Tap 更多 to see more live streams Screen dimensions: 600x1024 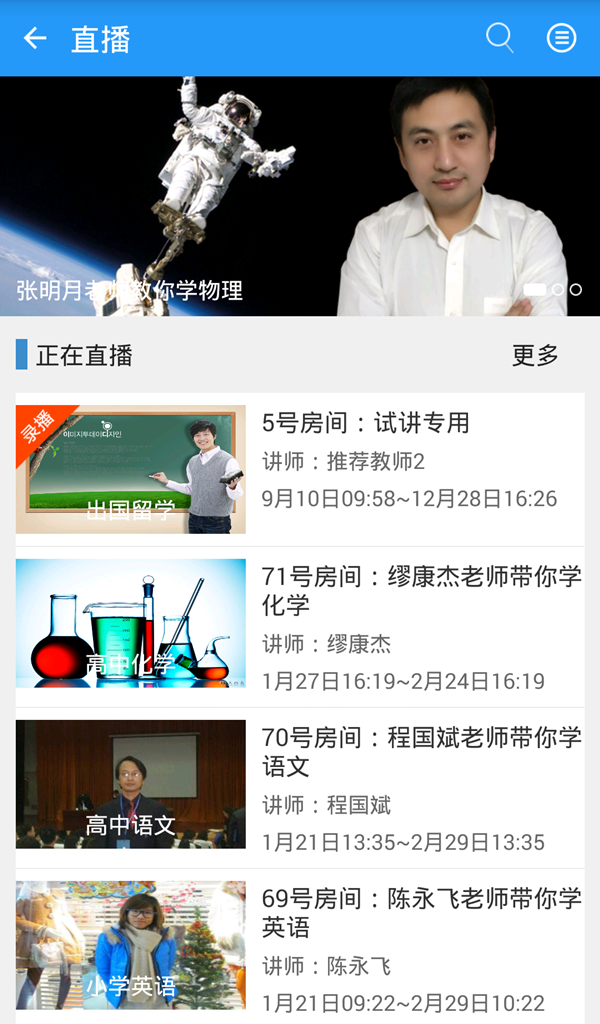pos(535,355)
